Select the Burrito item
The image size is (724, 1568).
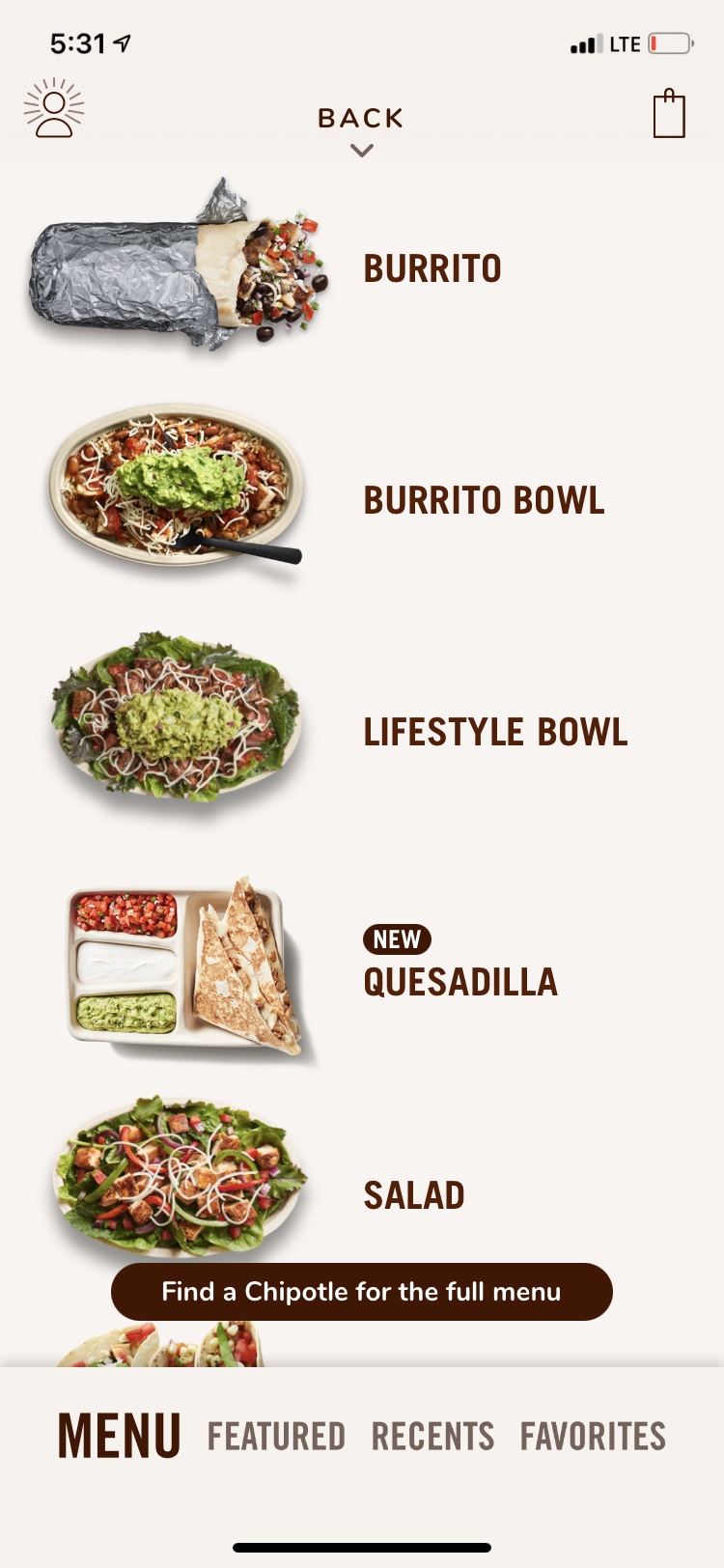[432, 268]
